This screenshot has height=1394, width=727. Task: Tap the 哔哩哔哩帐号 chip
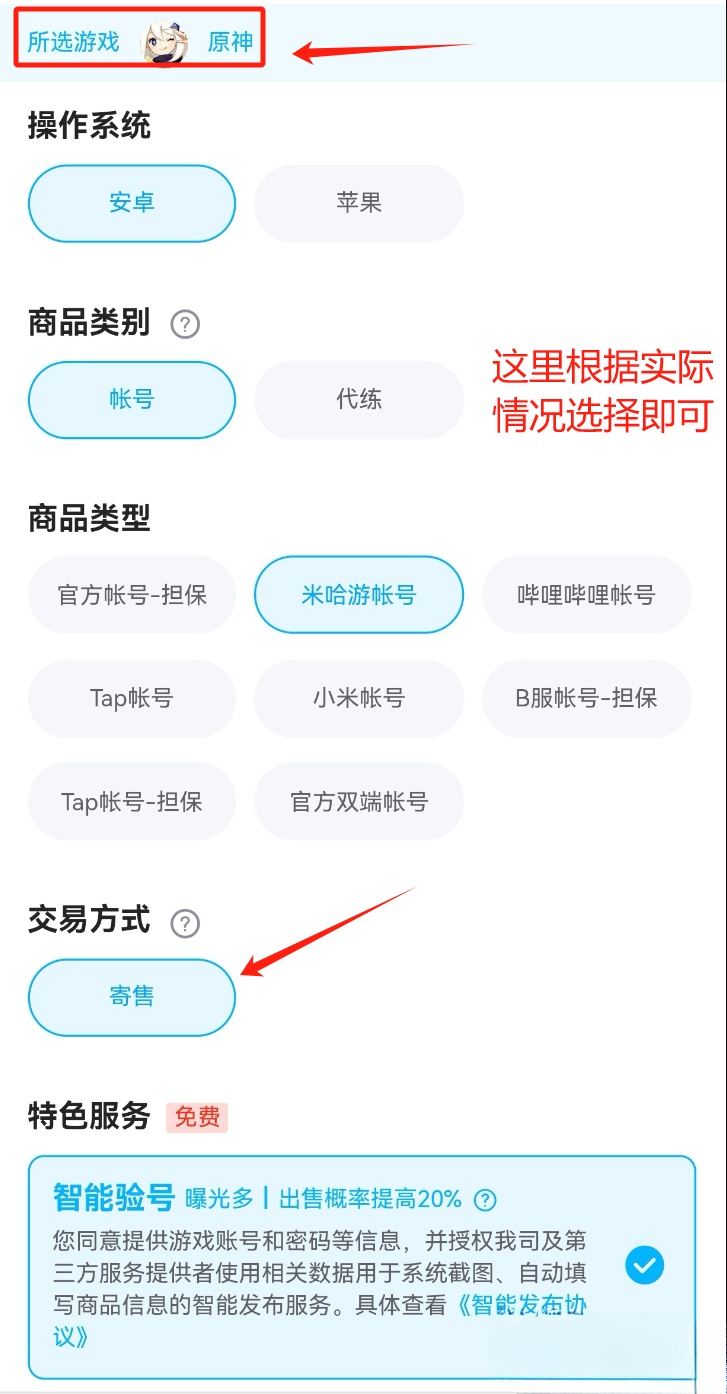[586, 595]
